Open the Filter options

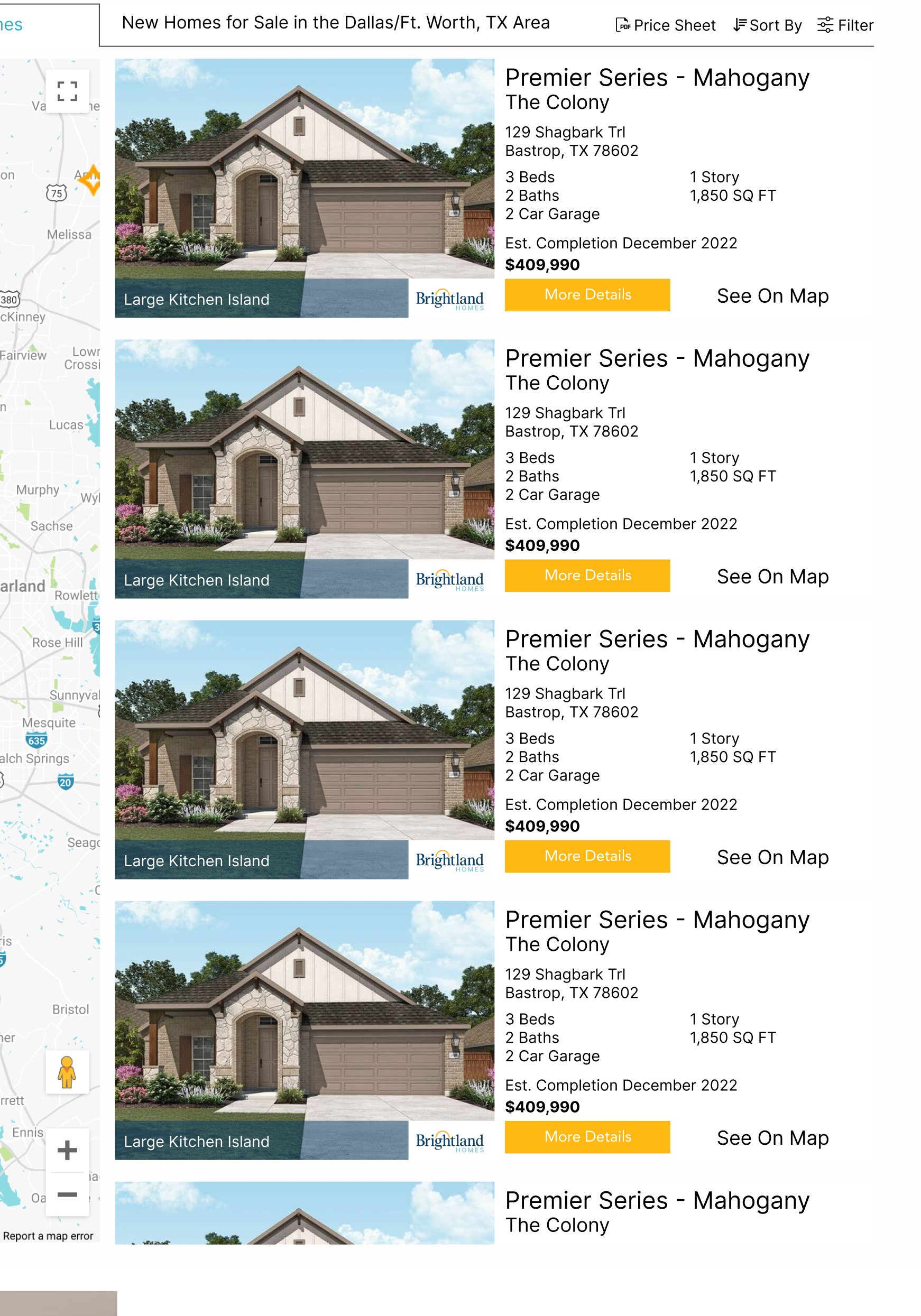[x=845, y=25]
